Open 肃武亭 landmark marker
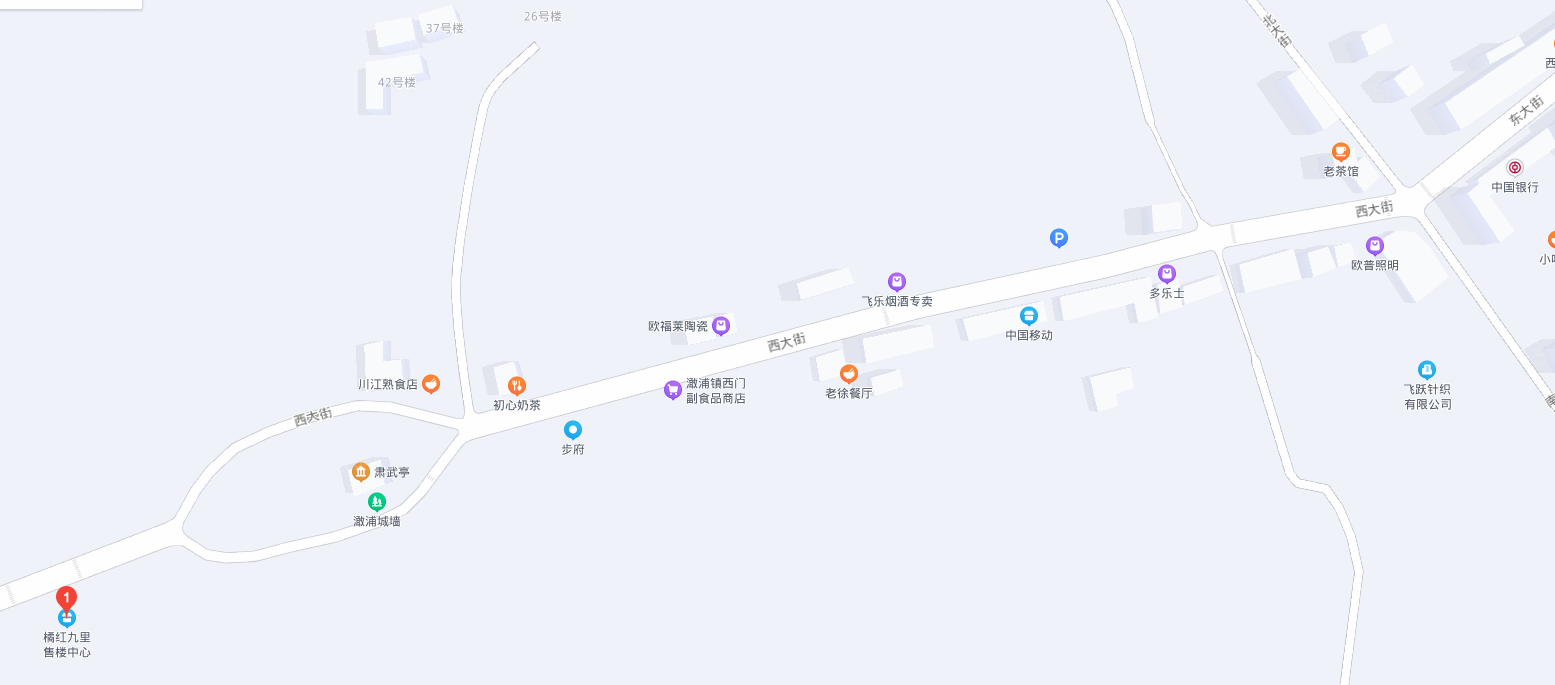 [x=361, y=471]
